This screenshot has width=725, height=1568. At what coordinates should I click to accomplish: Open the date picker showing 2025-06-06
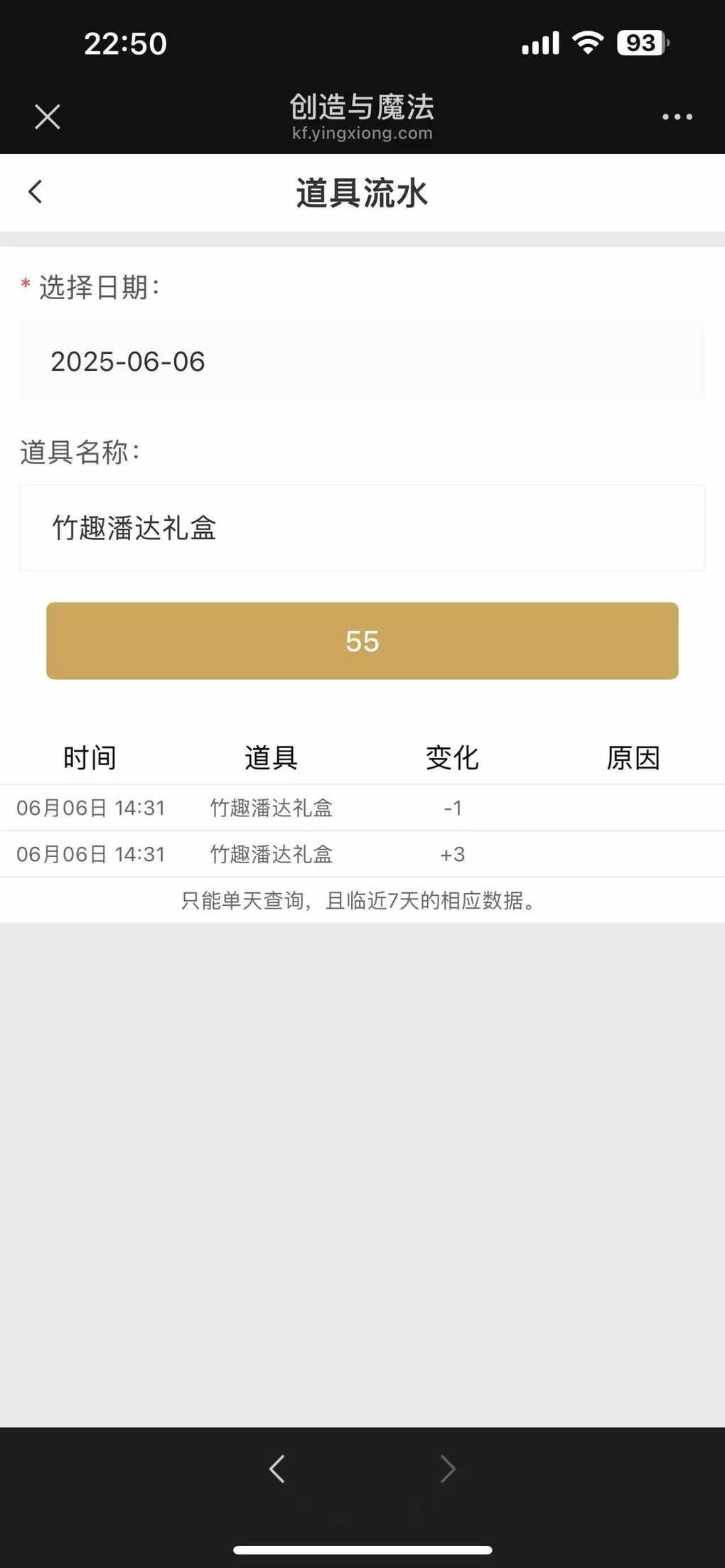pos(362,362)
